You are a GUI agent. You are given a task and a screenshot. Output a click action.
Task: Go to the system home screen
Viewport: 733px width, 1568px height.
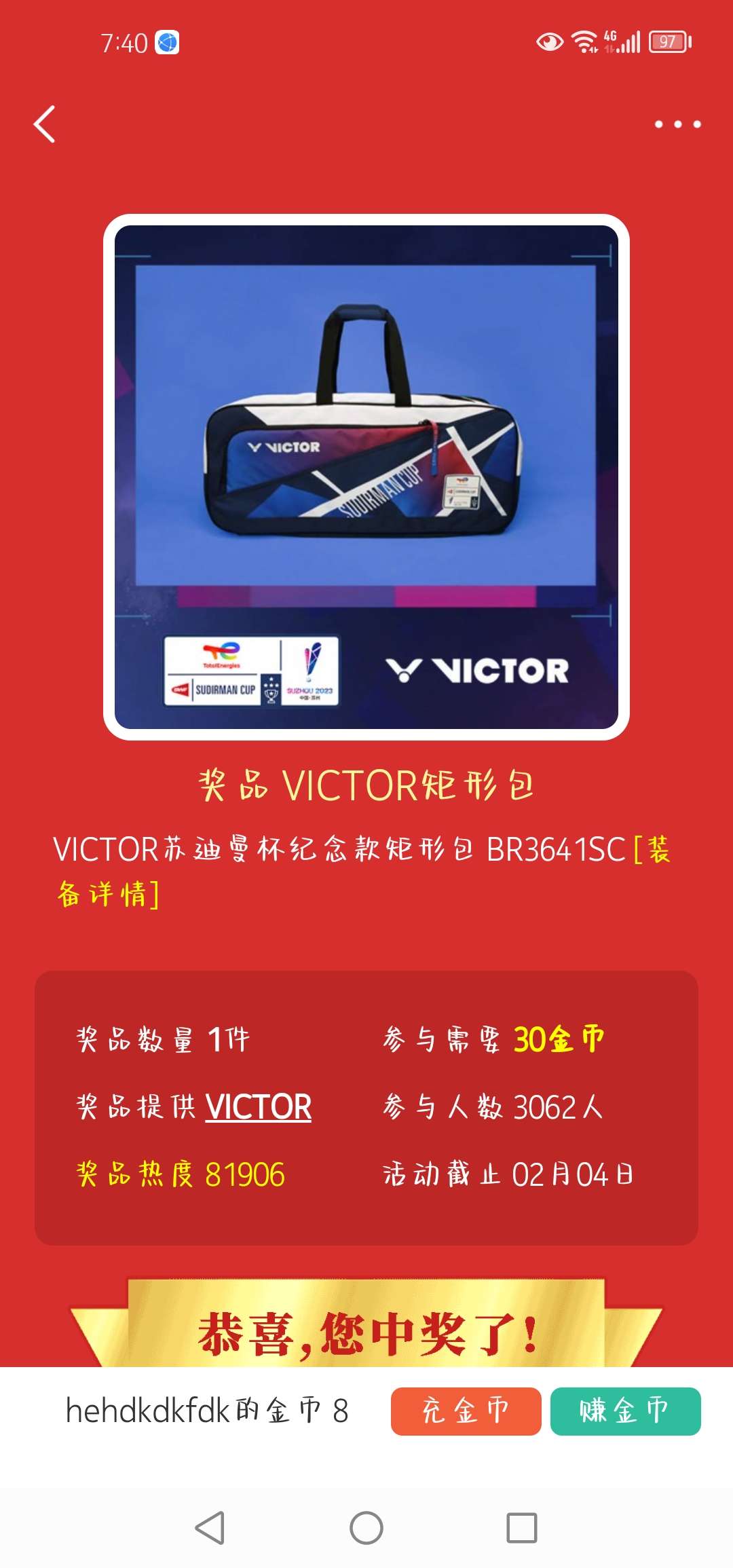pos(366,1528)
